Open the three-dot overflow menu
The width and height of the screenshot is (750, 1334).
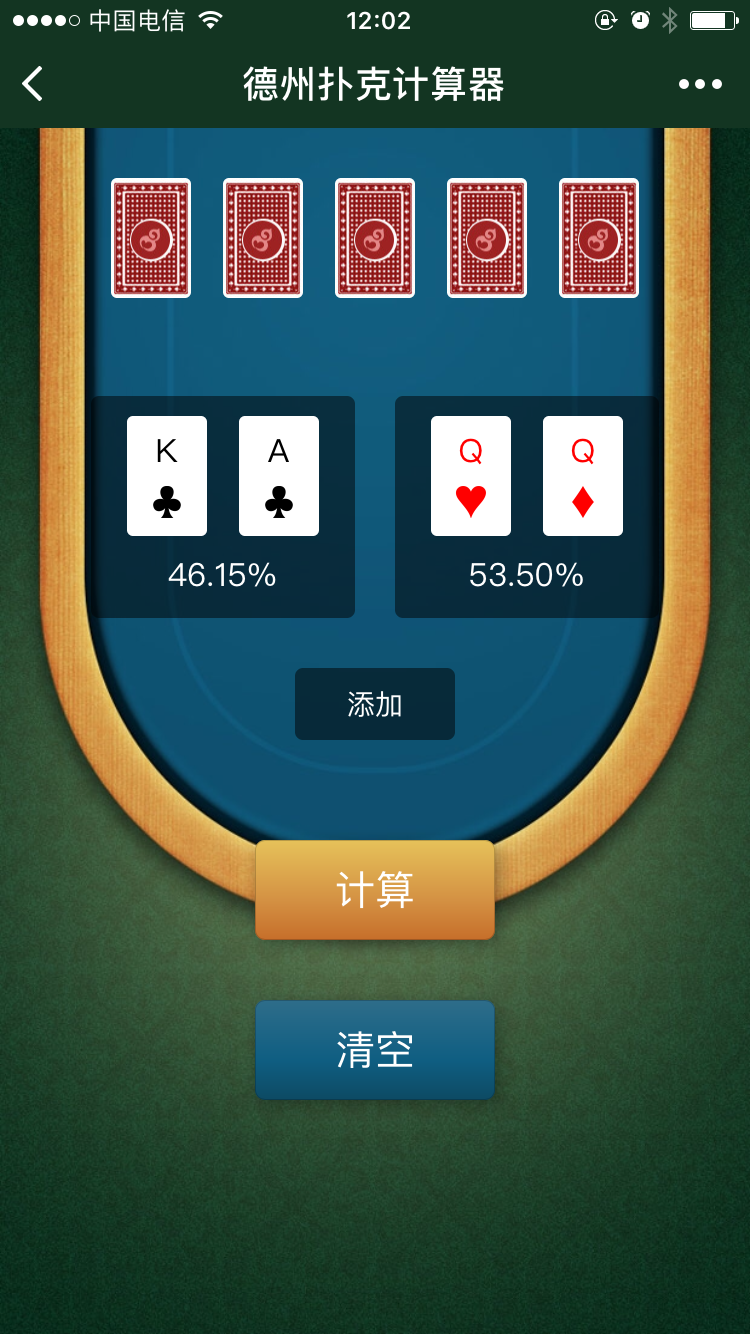pyautogui.click(x=700, y=84)
